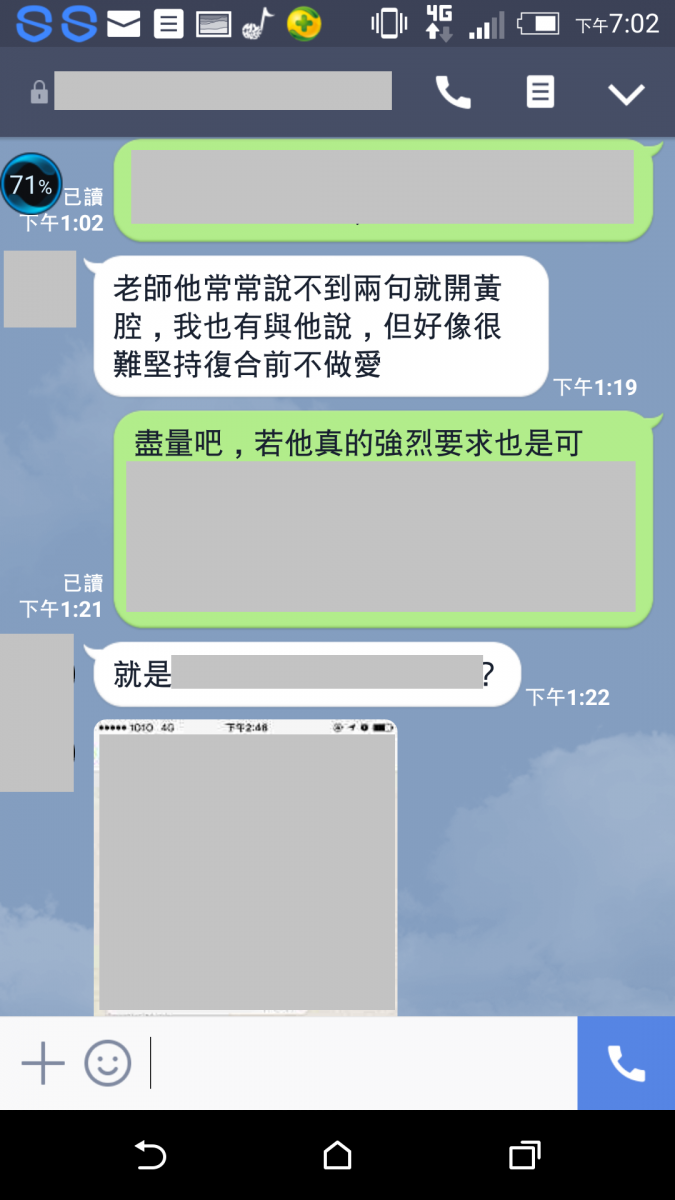Start a voice call from the header
The width and height of the screenshot is (675, 1200).
point(453,93)
